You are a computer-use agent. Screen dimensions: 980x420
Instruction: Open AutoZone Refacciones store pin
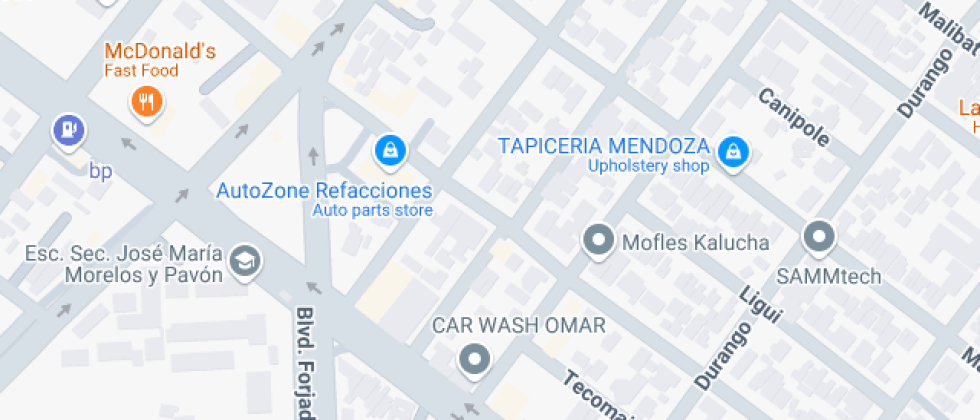tap(390, 150)
